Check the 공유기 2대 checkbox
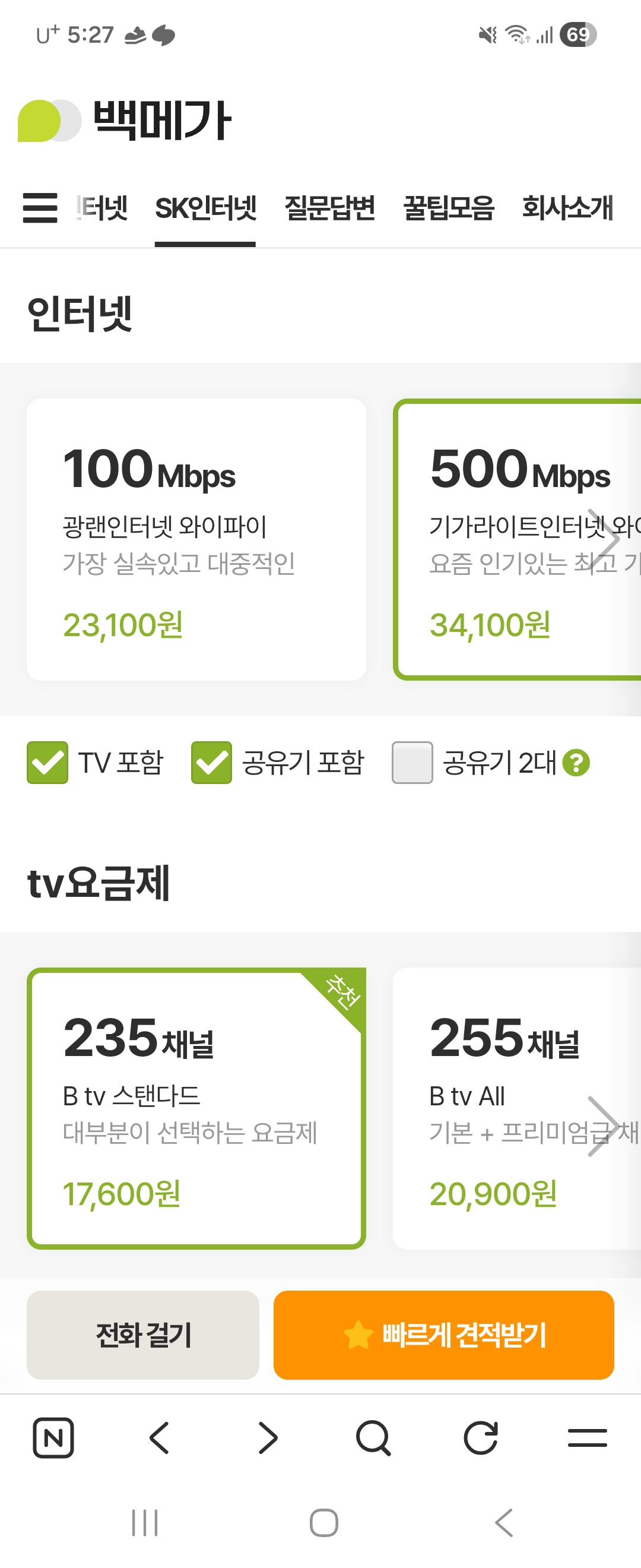Image resolution: width=641 pixels, height=1568 pixels. [412, 762]
